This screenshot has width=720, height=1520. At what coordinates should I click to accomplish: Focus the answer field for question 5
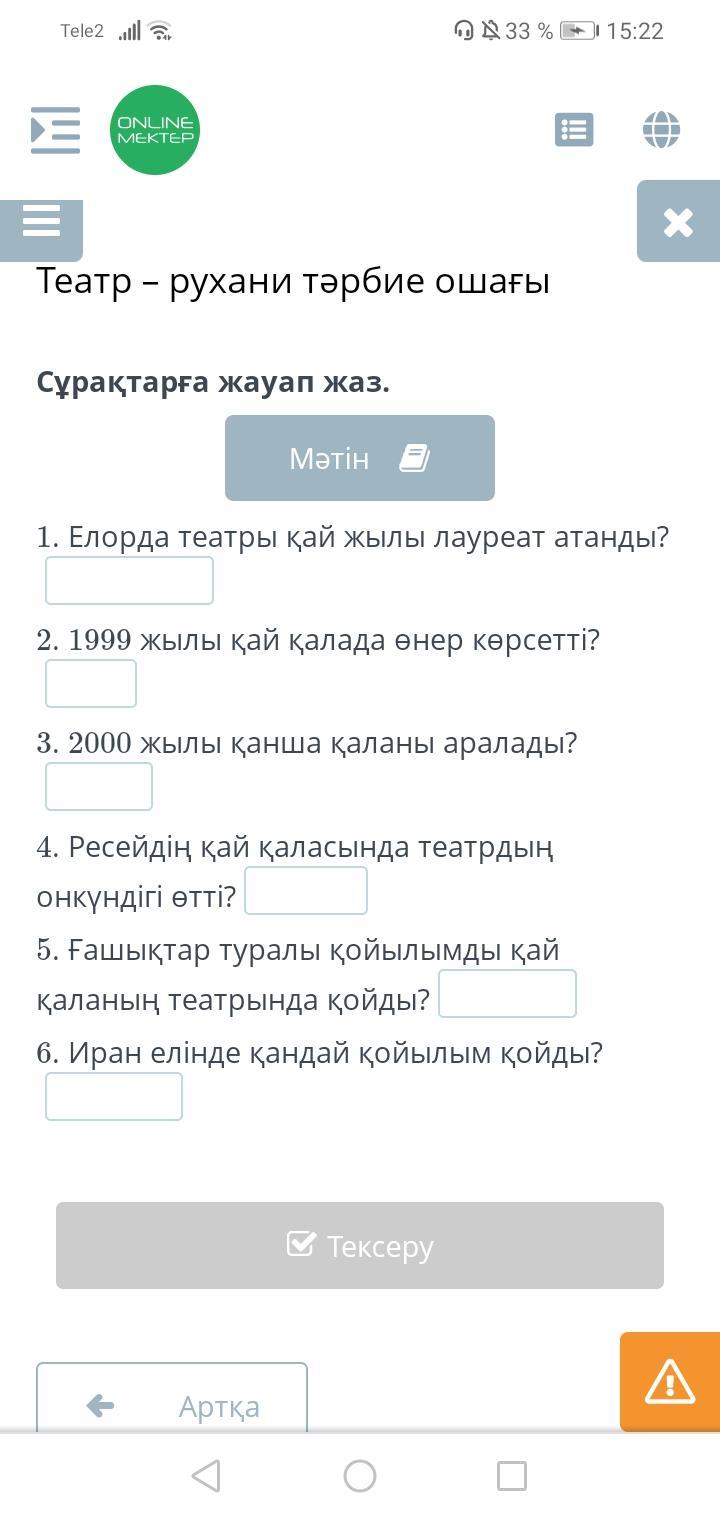coord(507,994)
